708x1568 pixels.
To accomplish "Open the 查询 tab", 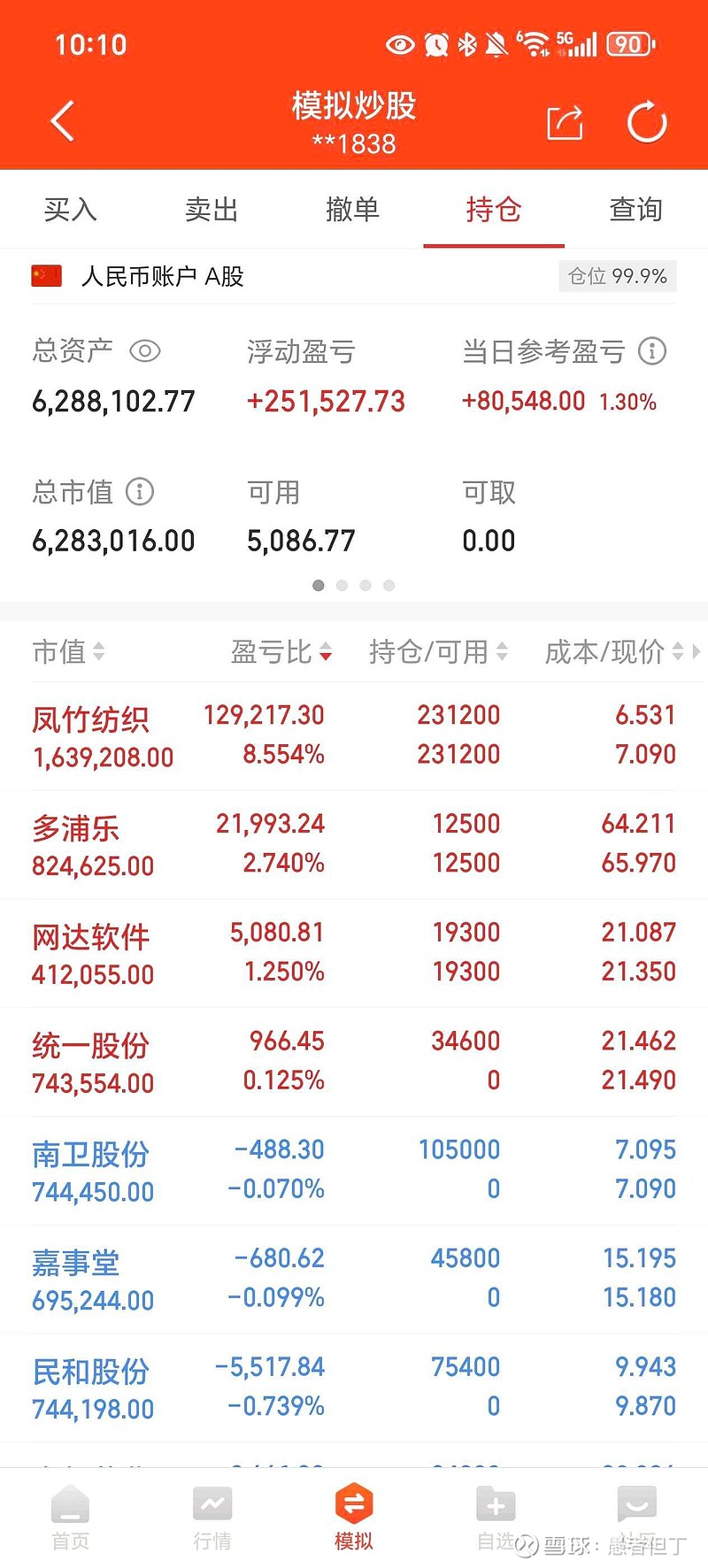I will click(x=635, y=210).
